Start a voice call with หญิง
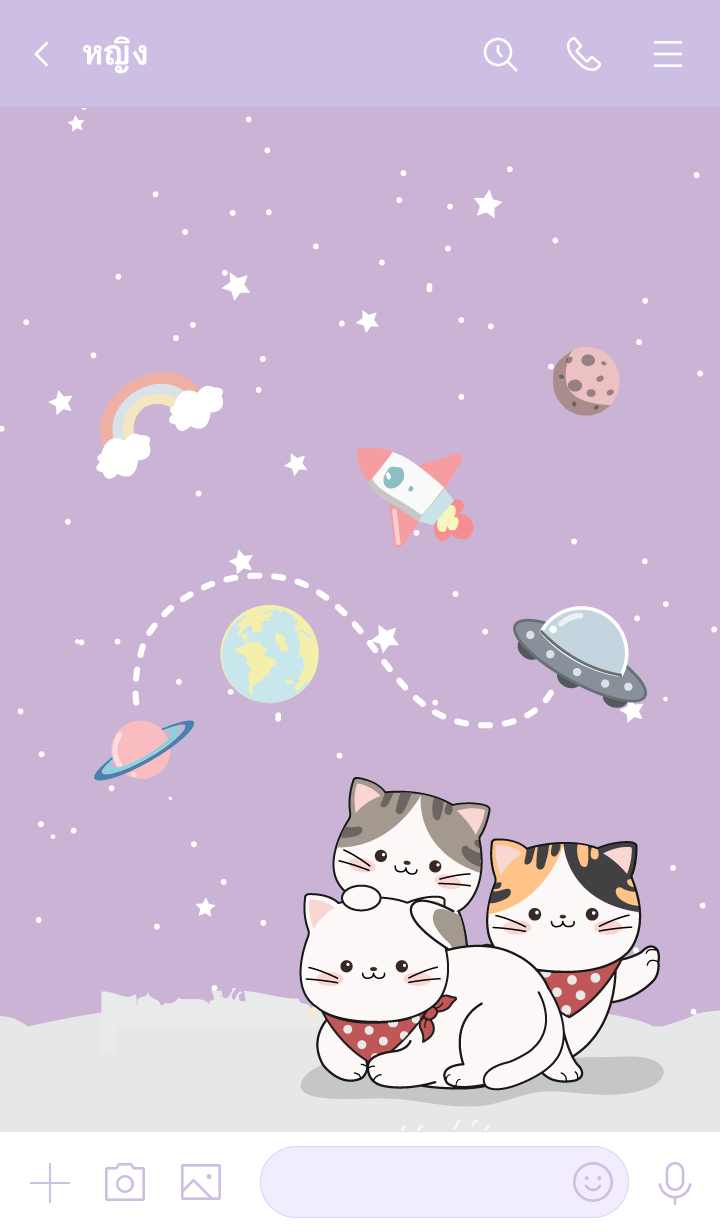The height and width of the screenshot is (1232, 720). click(583, 54)
